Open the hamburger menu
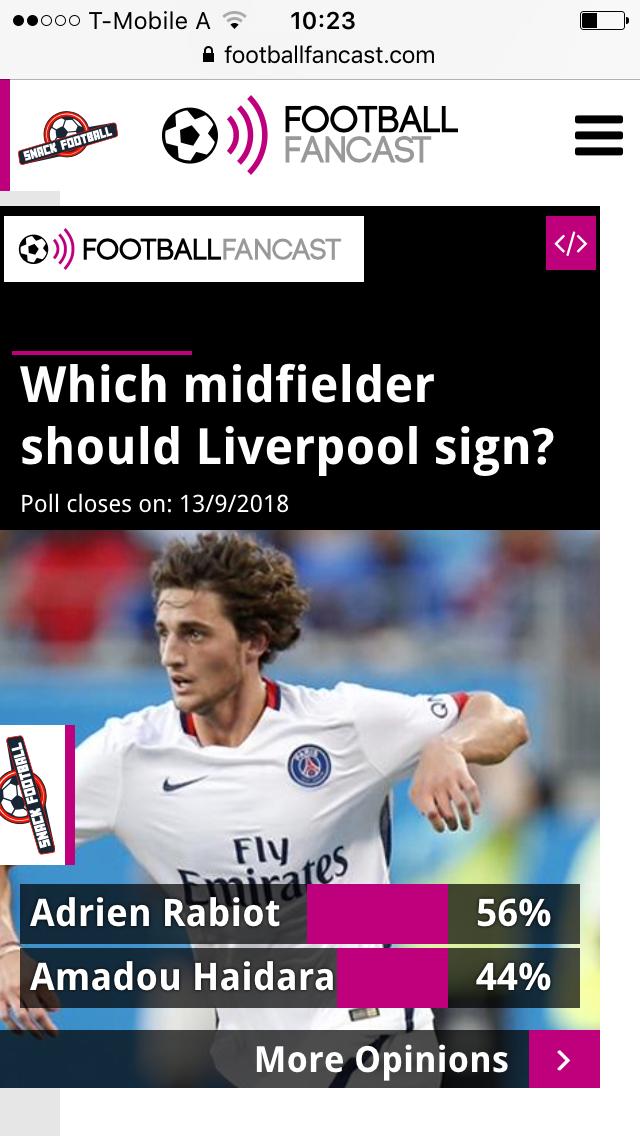 click(599, 135)
